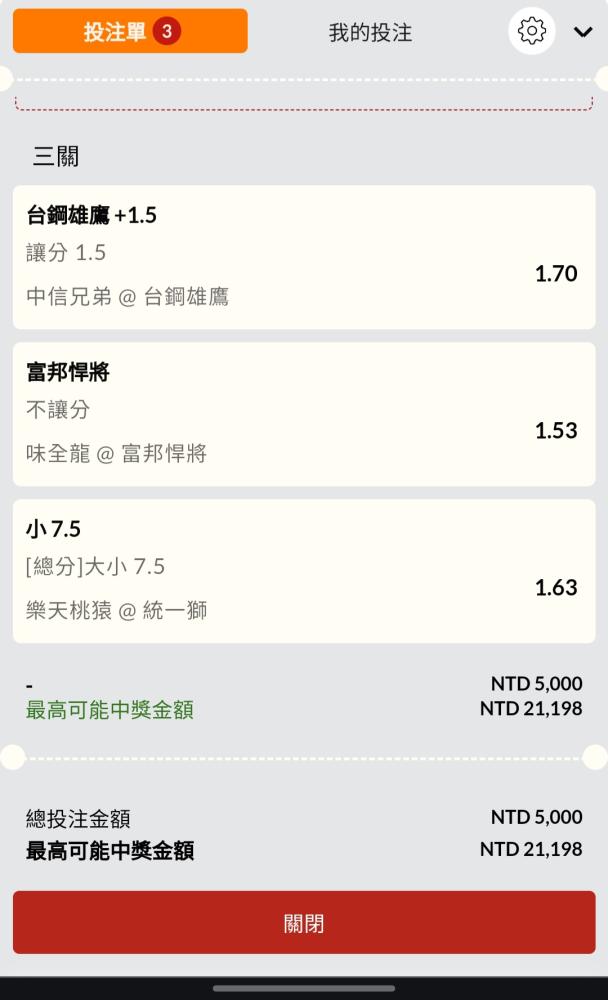The image size is (608, 1000).
Task: Open bet slip settings gear
Action: tap(531, 31)
